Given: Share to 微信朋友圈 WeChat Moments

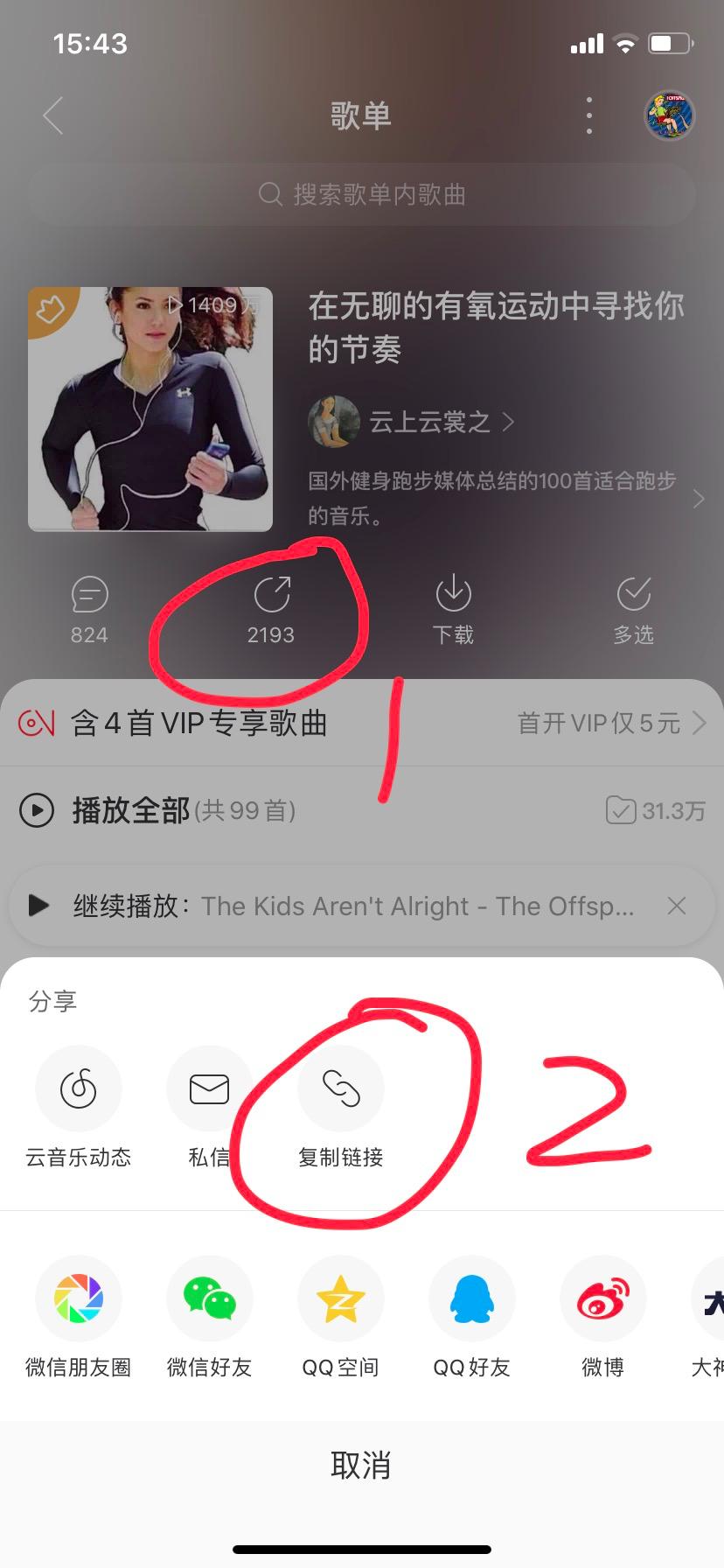Looking at the screenshot, I should coord(78,1298).
